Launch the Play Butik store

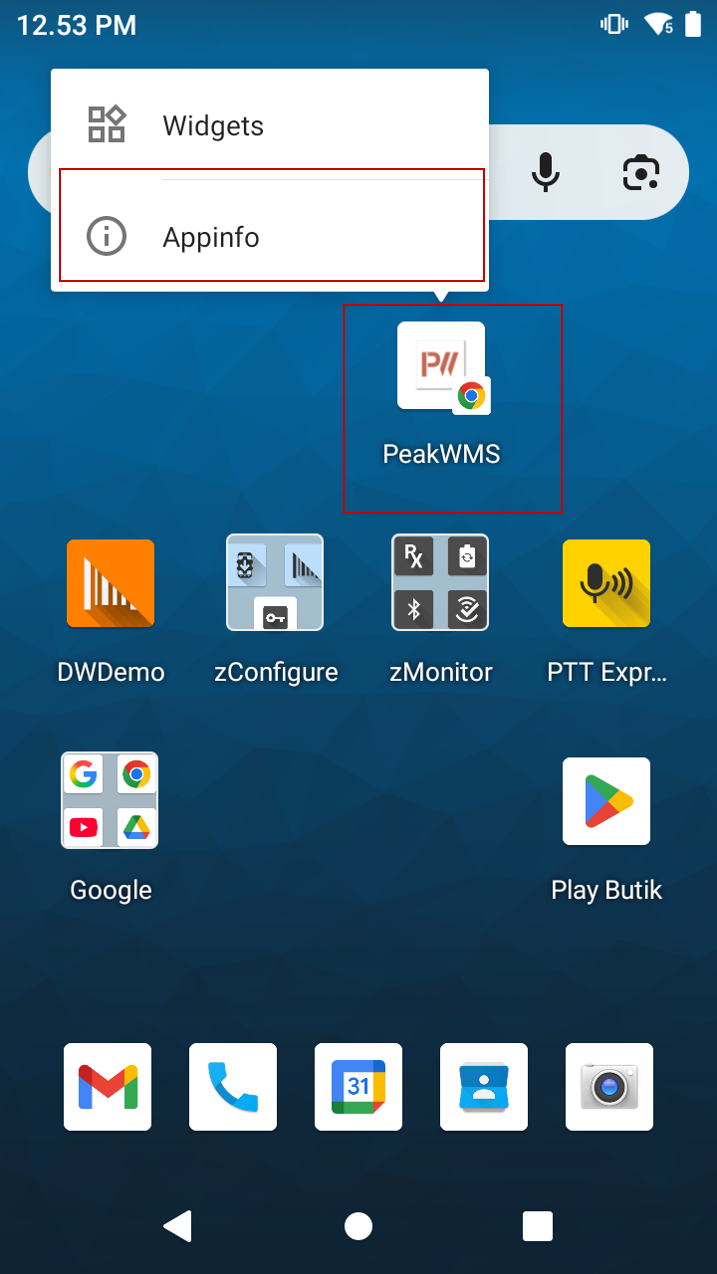pyautogui.click(x=606, y=801)
